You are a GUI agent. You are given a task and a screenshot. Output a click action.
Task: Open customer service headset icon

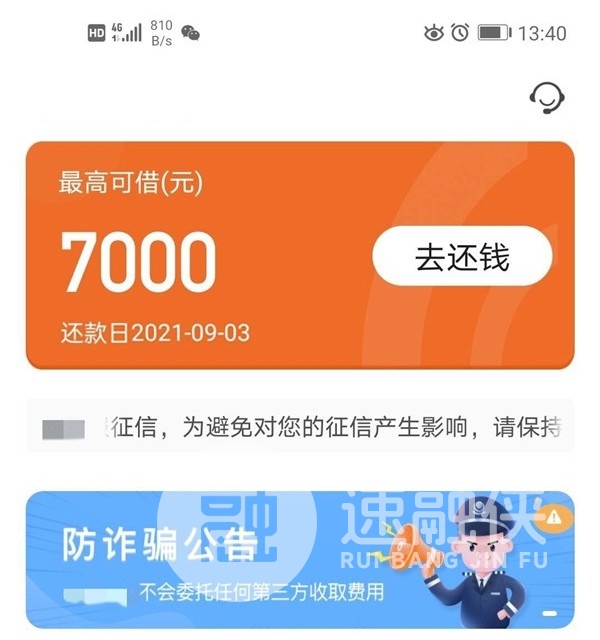coord(546,97)
